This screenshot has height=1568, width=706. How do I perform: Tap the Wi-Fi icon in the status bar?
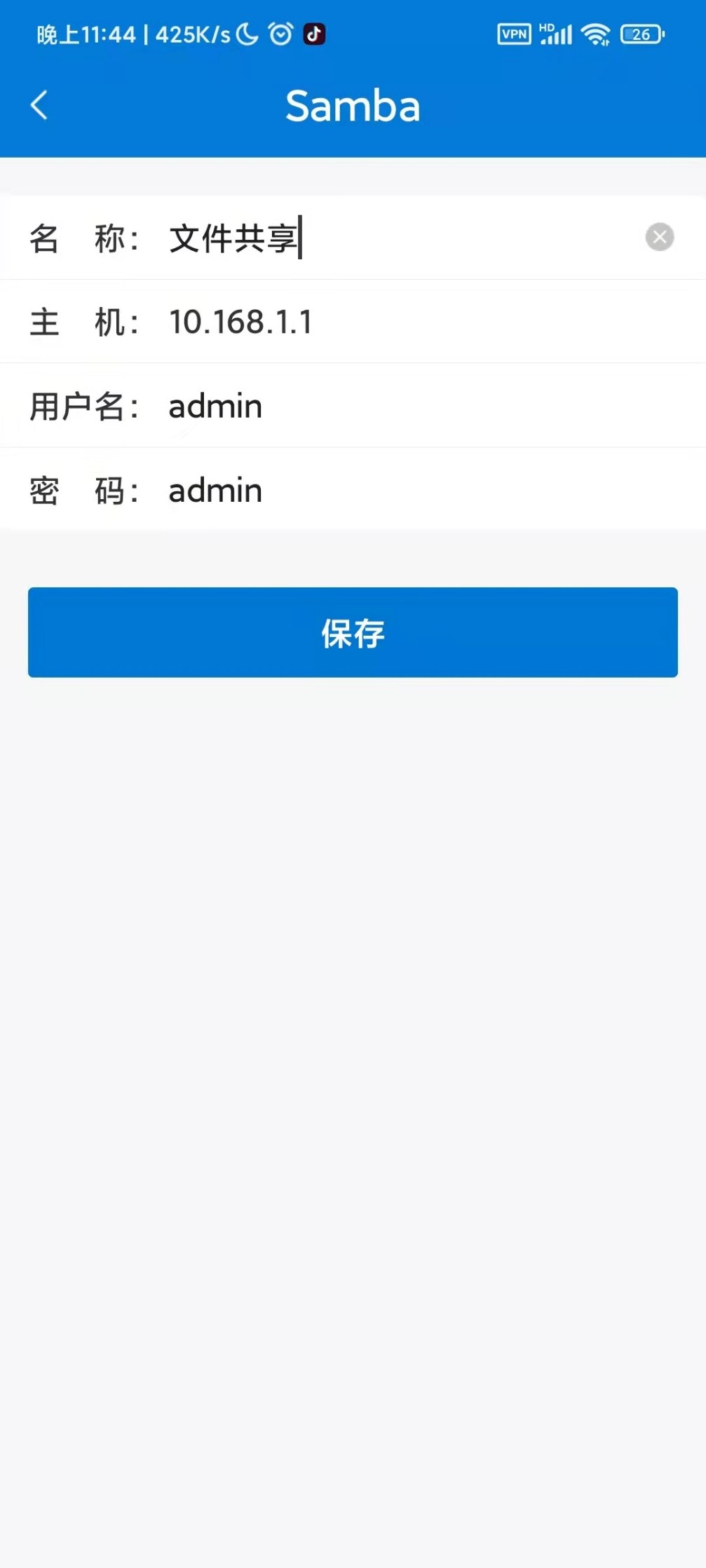pyautogui.click(x=597, y=34)
